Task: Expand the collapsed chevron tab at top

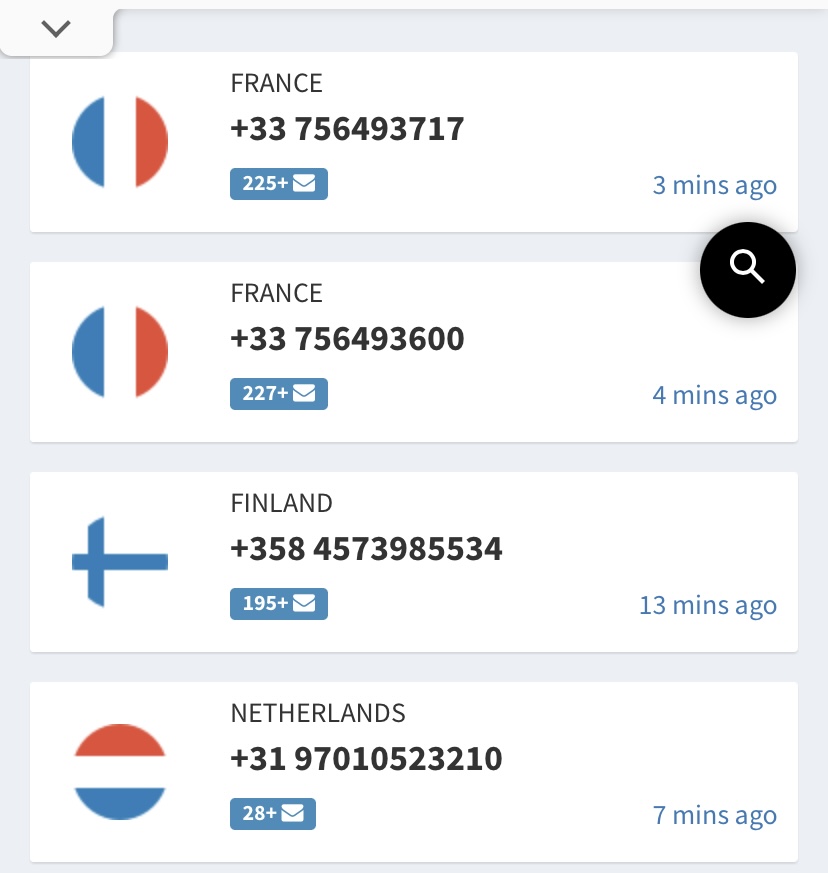Action: coord(56,29)
